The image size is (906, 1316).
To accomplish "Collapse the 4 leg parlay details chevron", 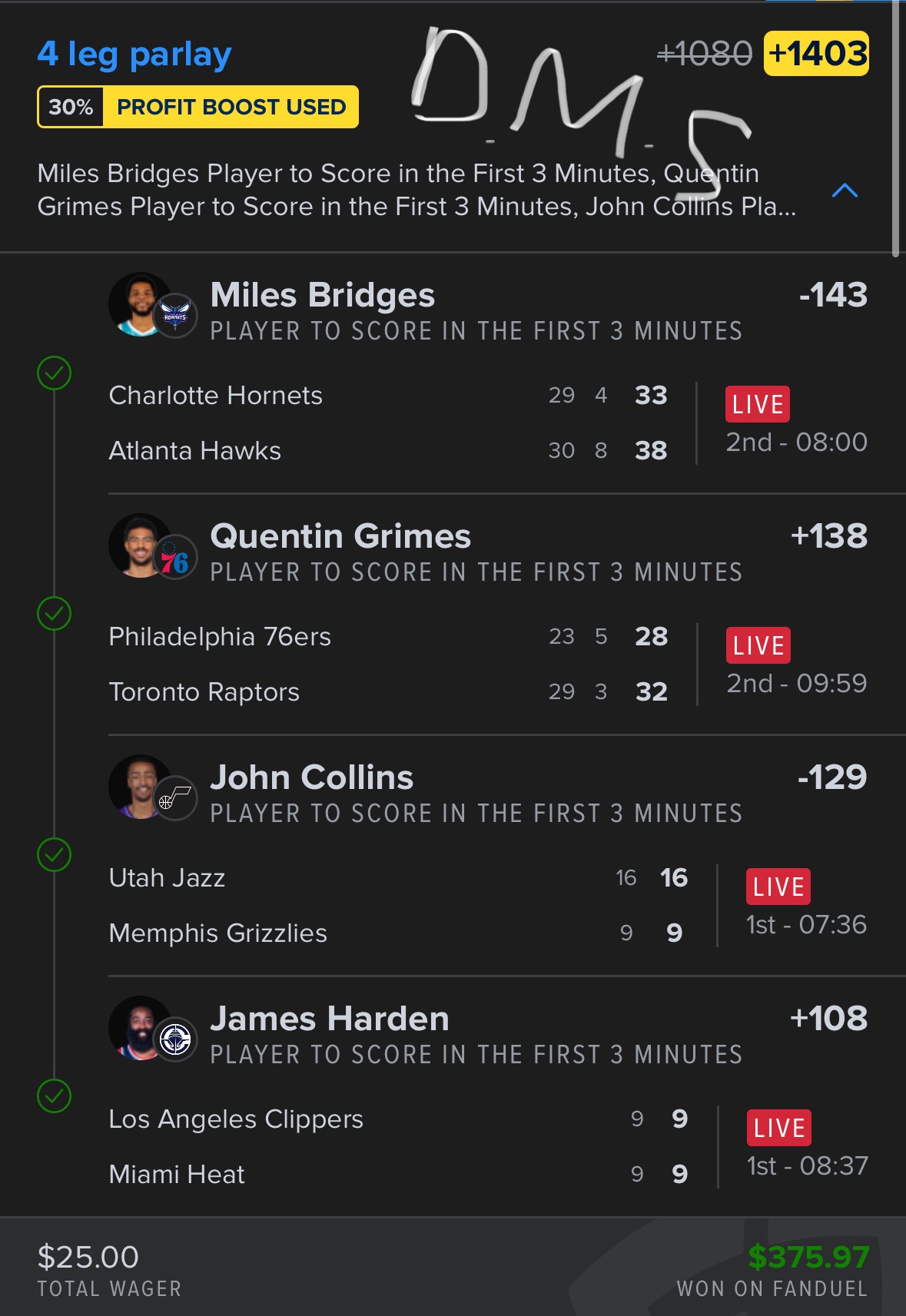I will [845, 191].
